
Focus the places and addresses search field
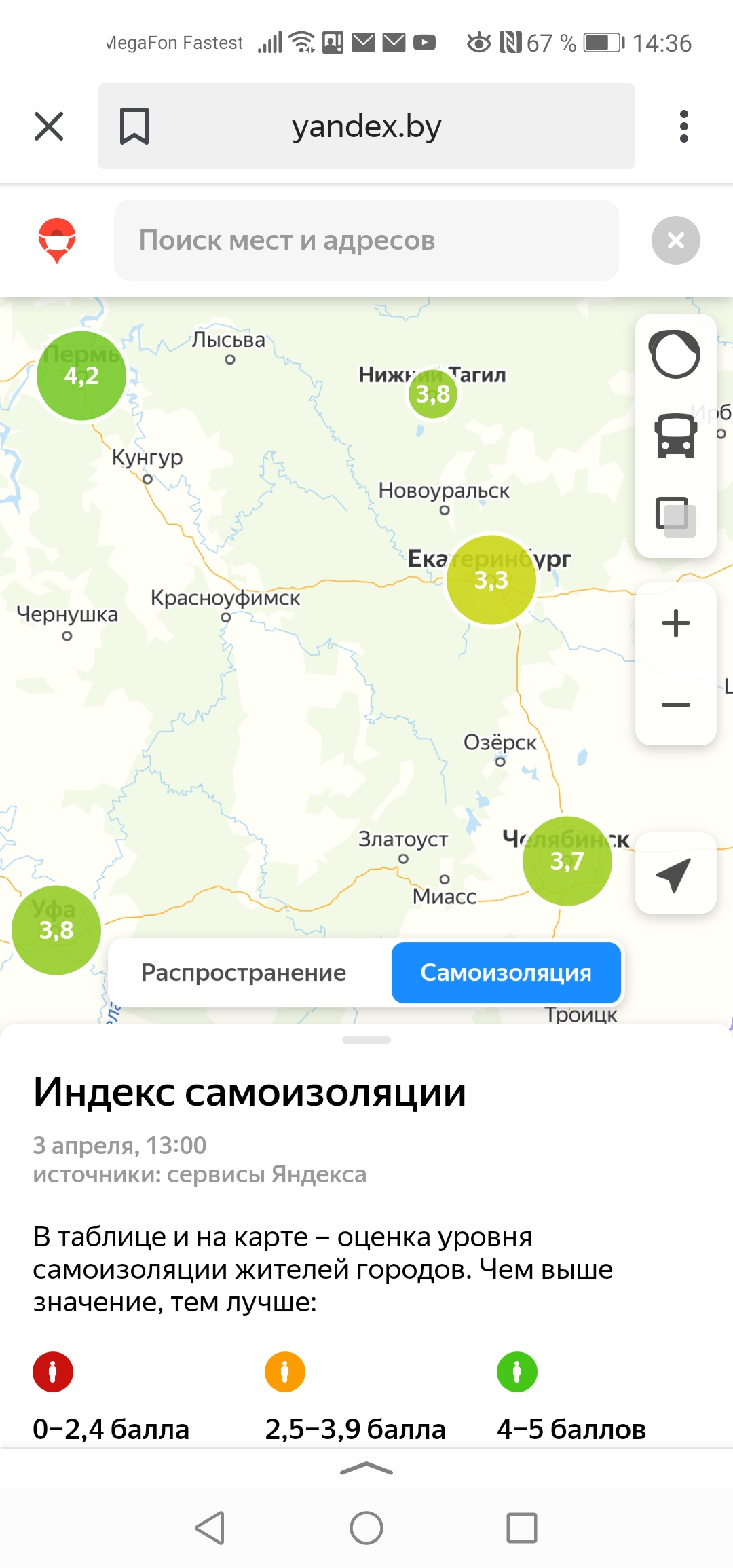pyautogui.click(x=366, y=240)
